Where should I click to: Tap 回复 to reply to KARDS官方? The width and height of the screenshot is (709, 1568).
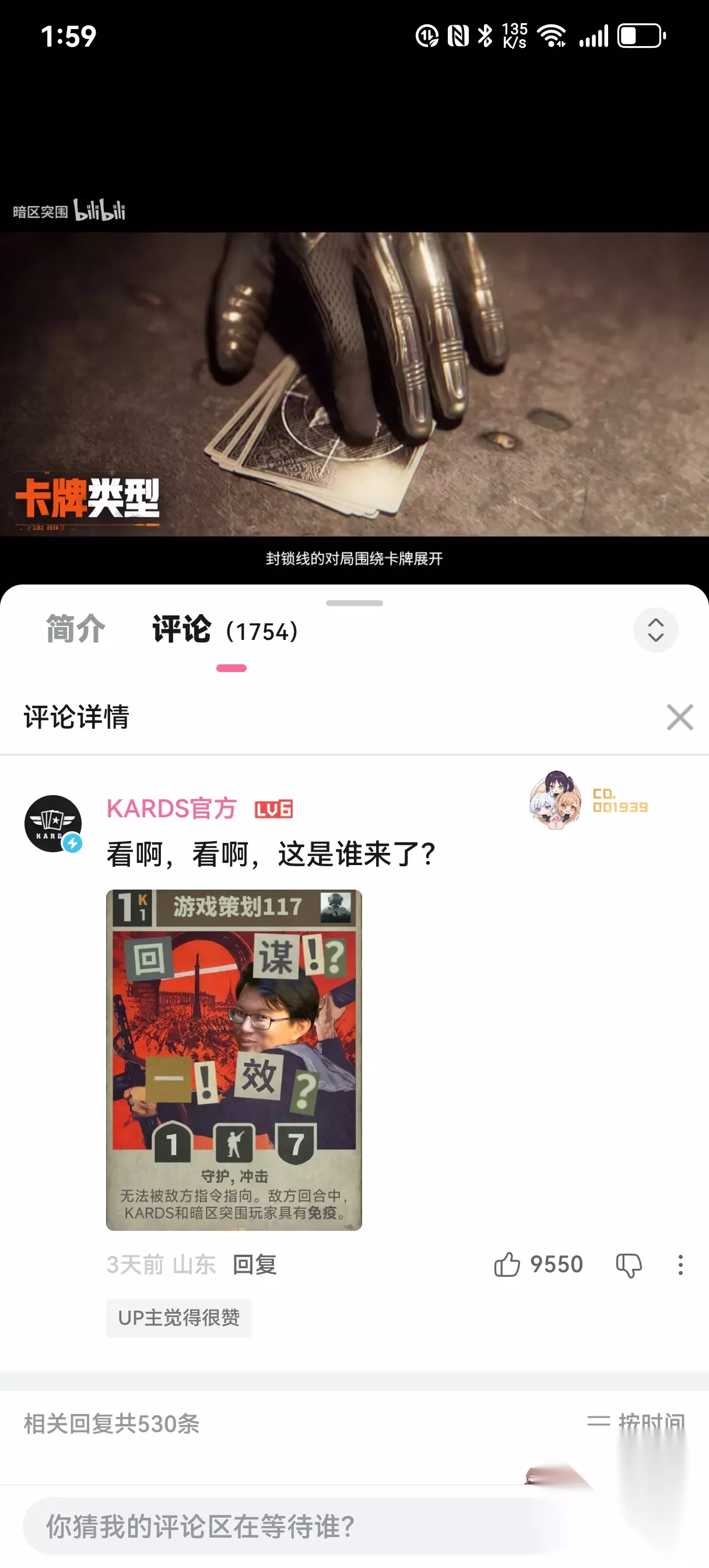(x=254, y=1264)
